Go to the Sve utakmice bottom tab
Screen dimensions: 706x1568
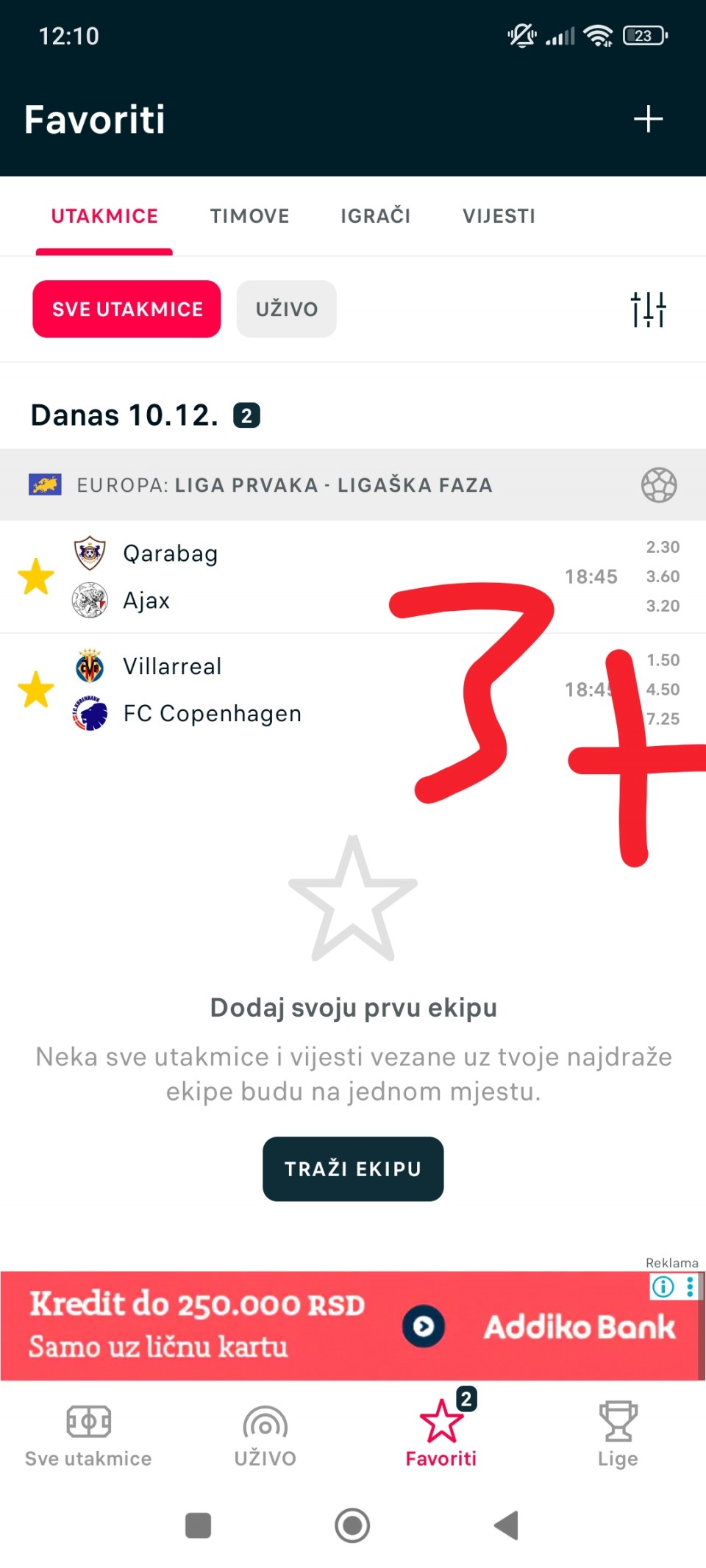point(88,1433)
